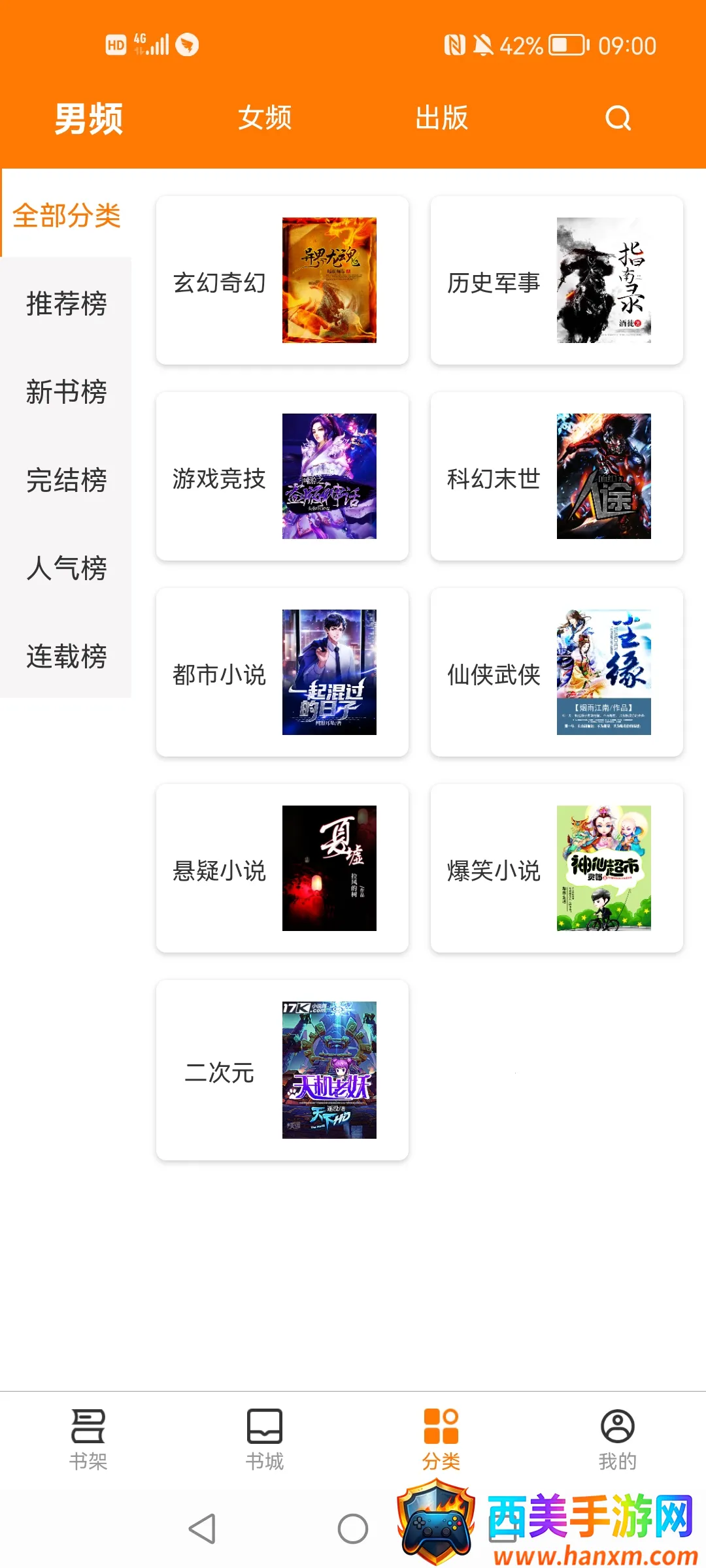Switch to the 女频 tab
The width and height of the screenshot is (706, 1568).
[265, 118]
